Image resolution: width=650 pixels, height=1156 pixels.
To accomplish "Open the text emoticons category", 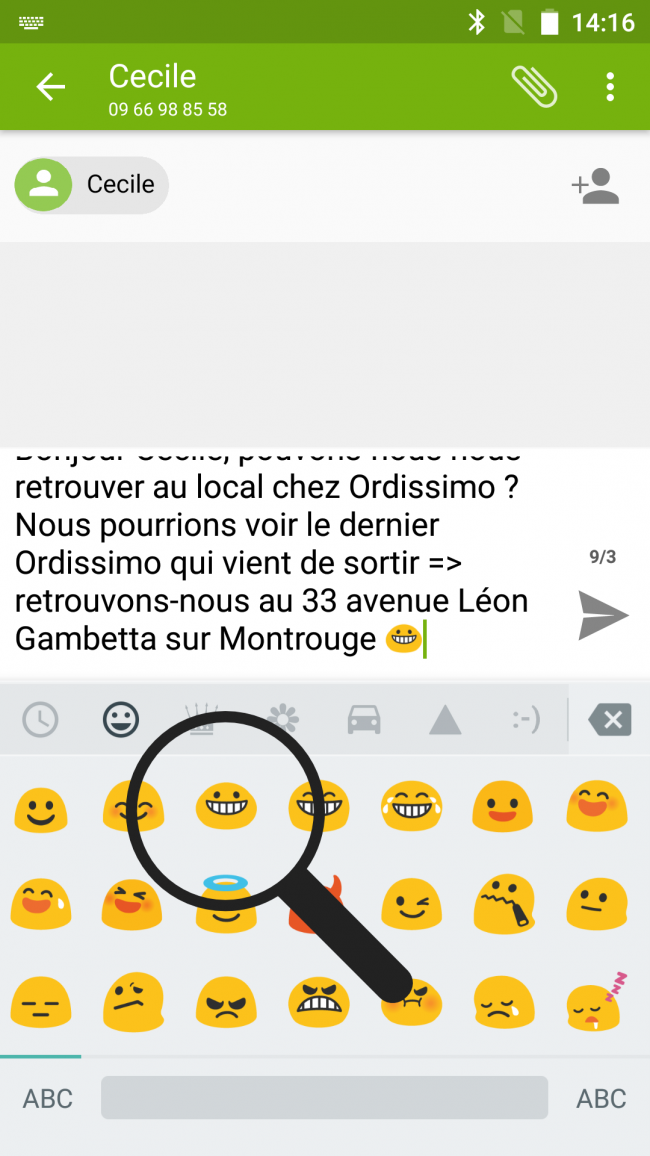I will pyautogui.click(x=526, y=719).
